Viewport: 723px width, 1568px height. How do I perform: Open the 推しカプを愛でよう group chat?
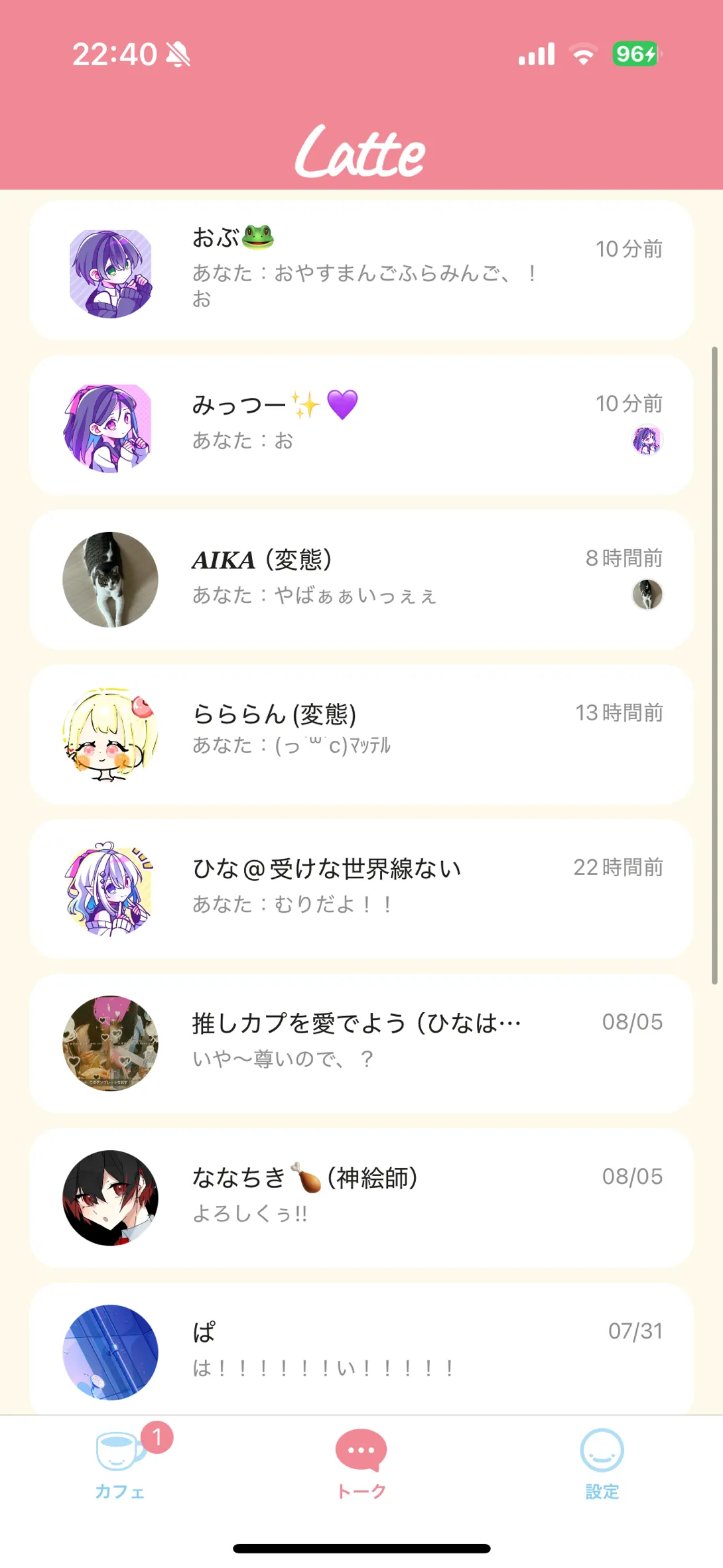[x=361, y=1043]
